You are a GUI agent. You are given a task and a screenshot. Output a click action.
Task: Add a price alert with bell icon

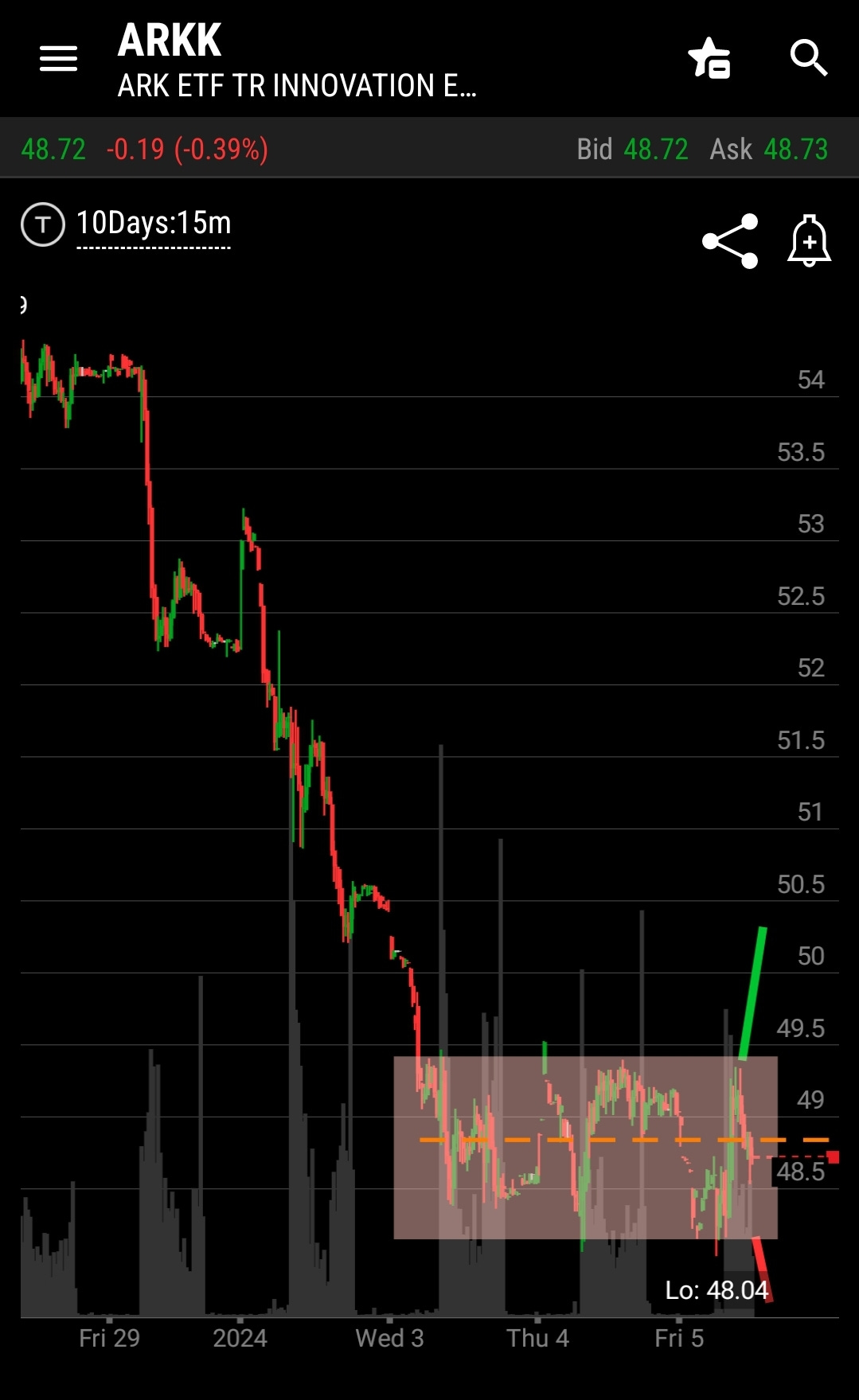[809, 240]
